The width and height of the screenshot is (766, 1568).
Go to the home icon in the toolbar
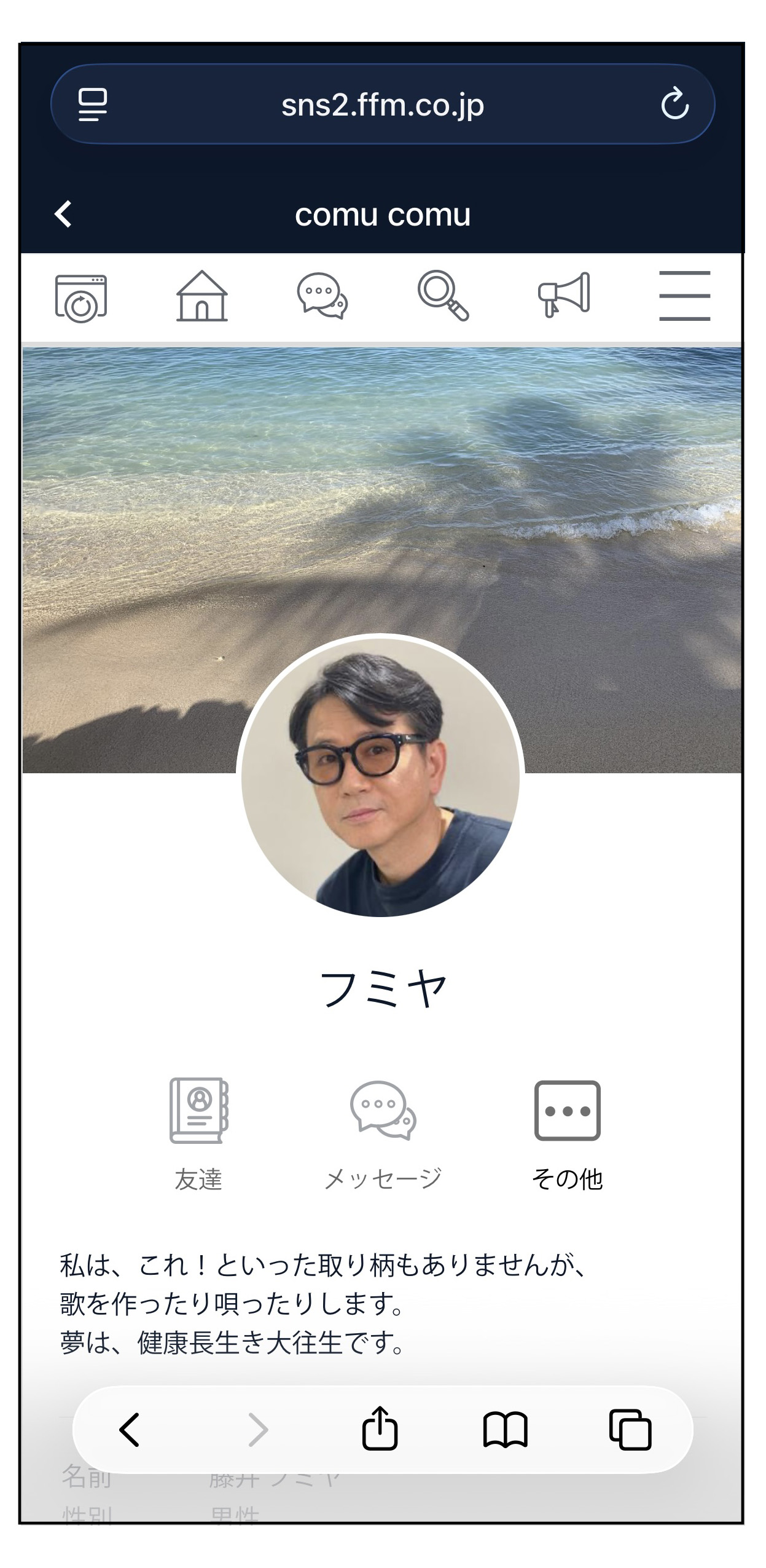point(201,297)
